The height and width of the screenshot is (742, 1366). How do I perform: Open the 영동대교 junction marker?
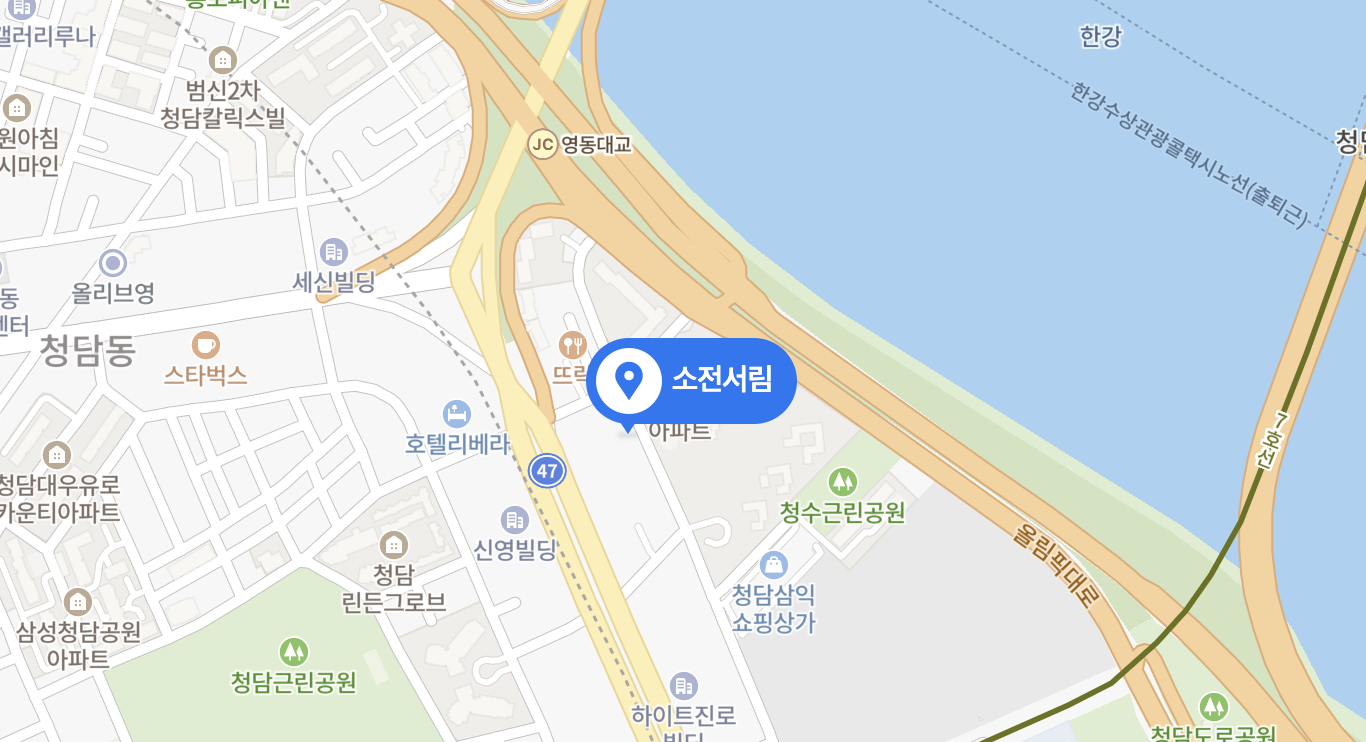click(542, 145)
